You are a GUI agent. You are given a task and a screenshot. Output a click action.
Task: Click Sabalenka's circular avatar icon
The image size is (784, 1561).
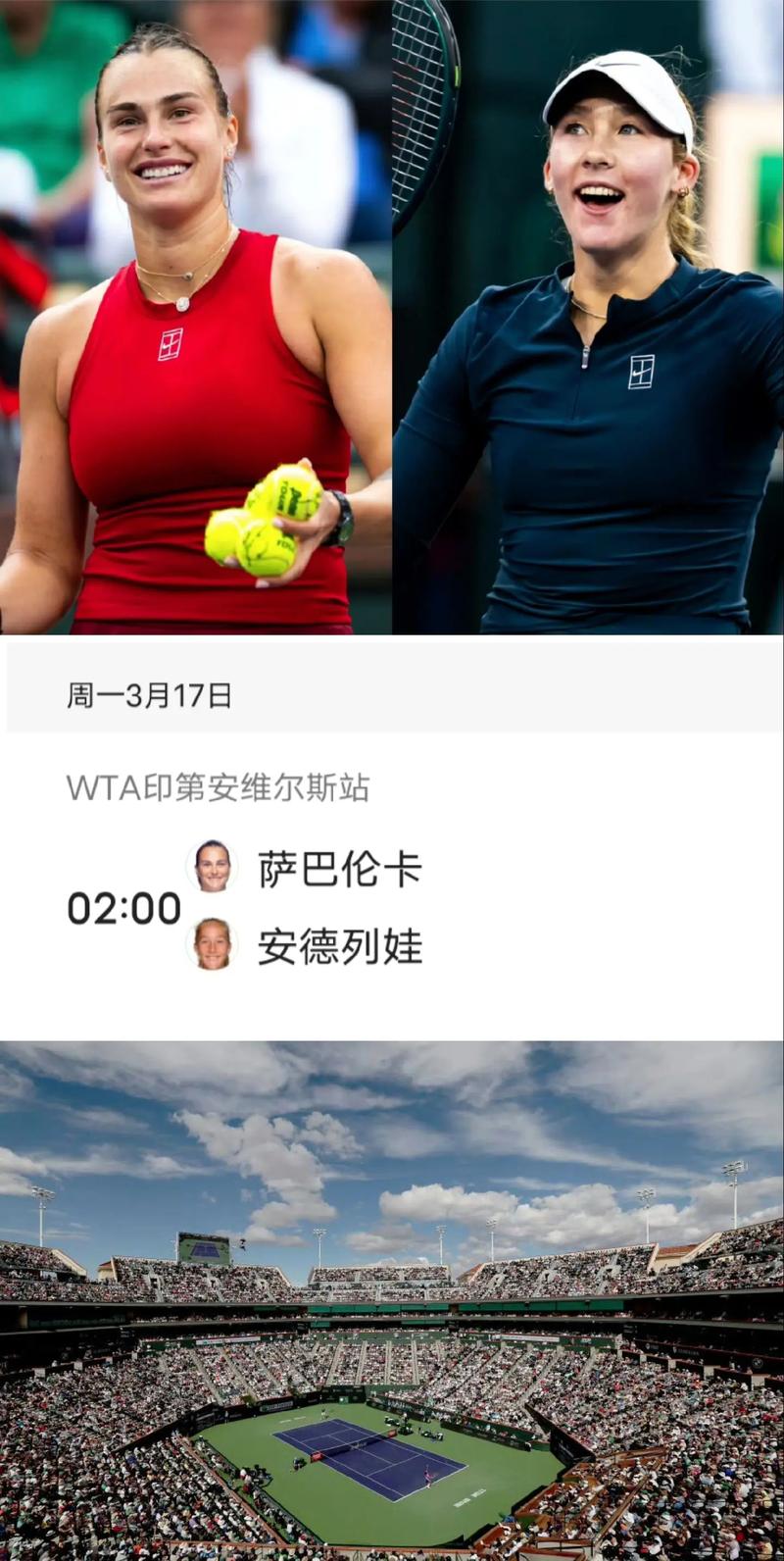coord(212,865)
